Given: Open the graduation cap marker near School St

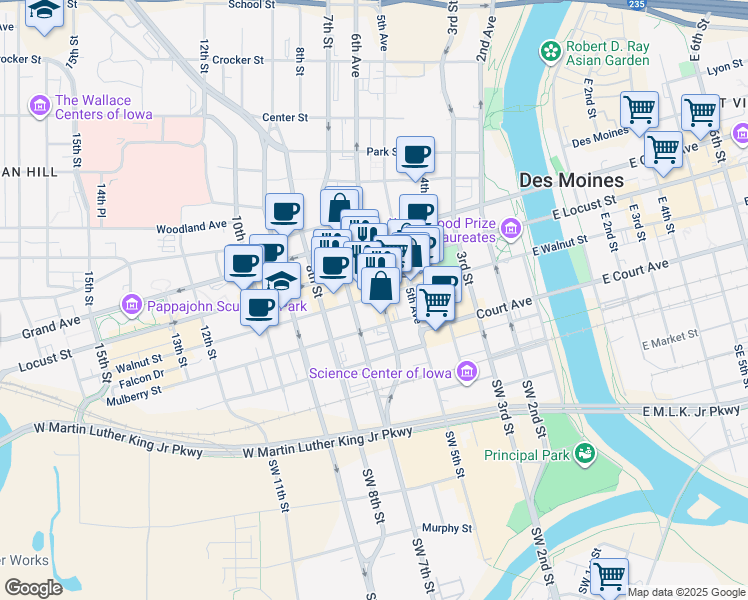Looking at the screenshot, I should (44, 13).
